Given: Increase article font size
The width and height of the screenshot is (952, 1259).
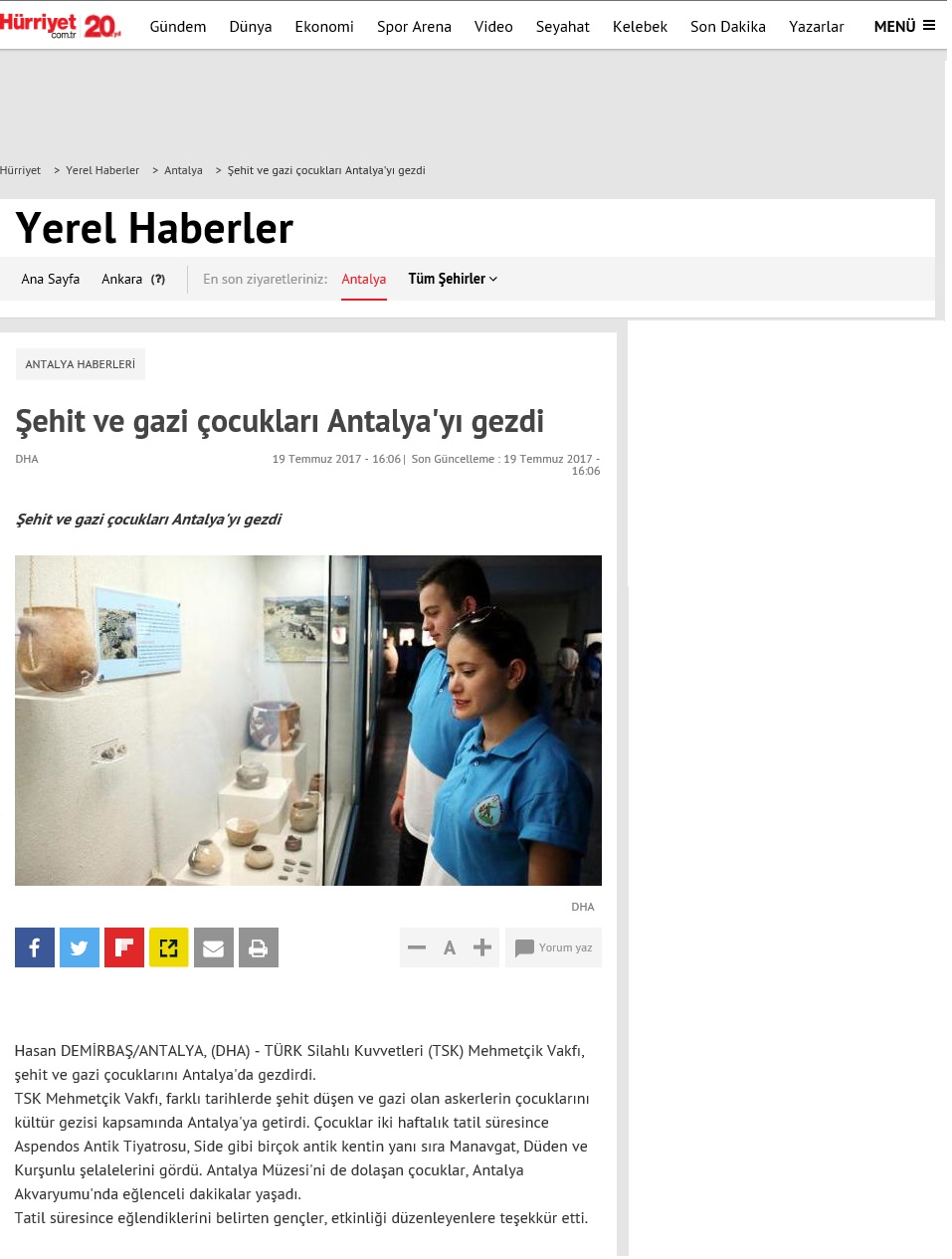Looking at the screenshot, I should 482,947.
